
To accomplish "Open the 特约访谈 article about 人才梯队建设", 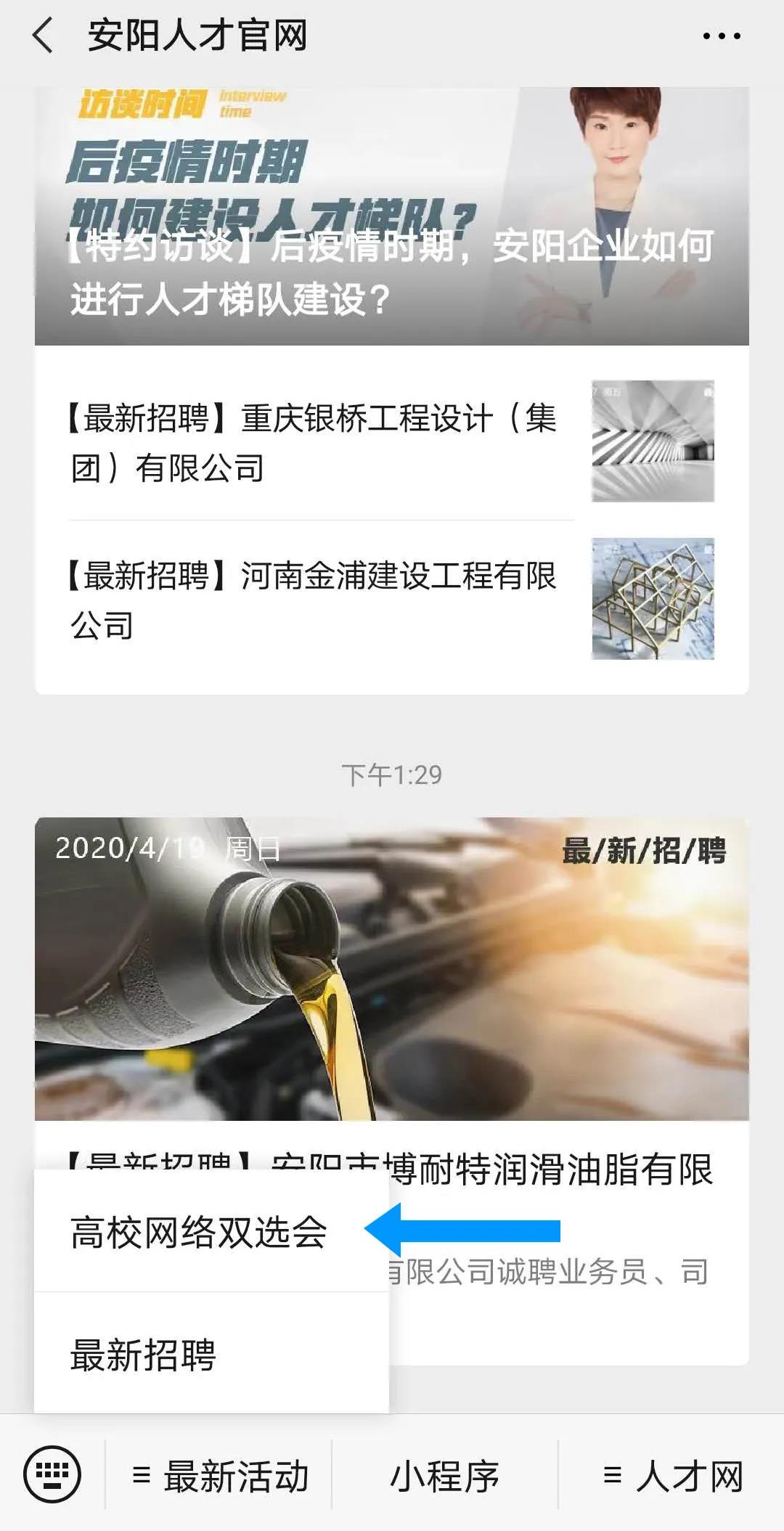I will [x=392, y=218].
